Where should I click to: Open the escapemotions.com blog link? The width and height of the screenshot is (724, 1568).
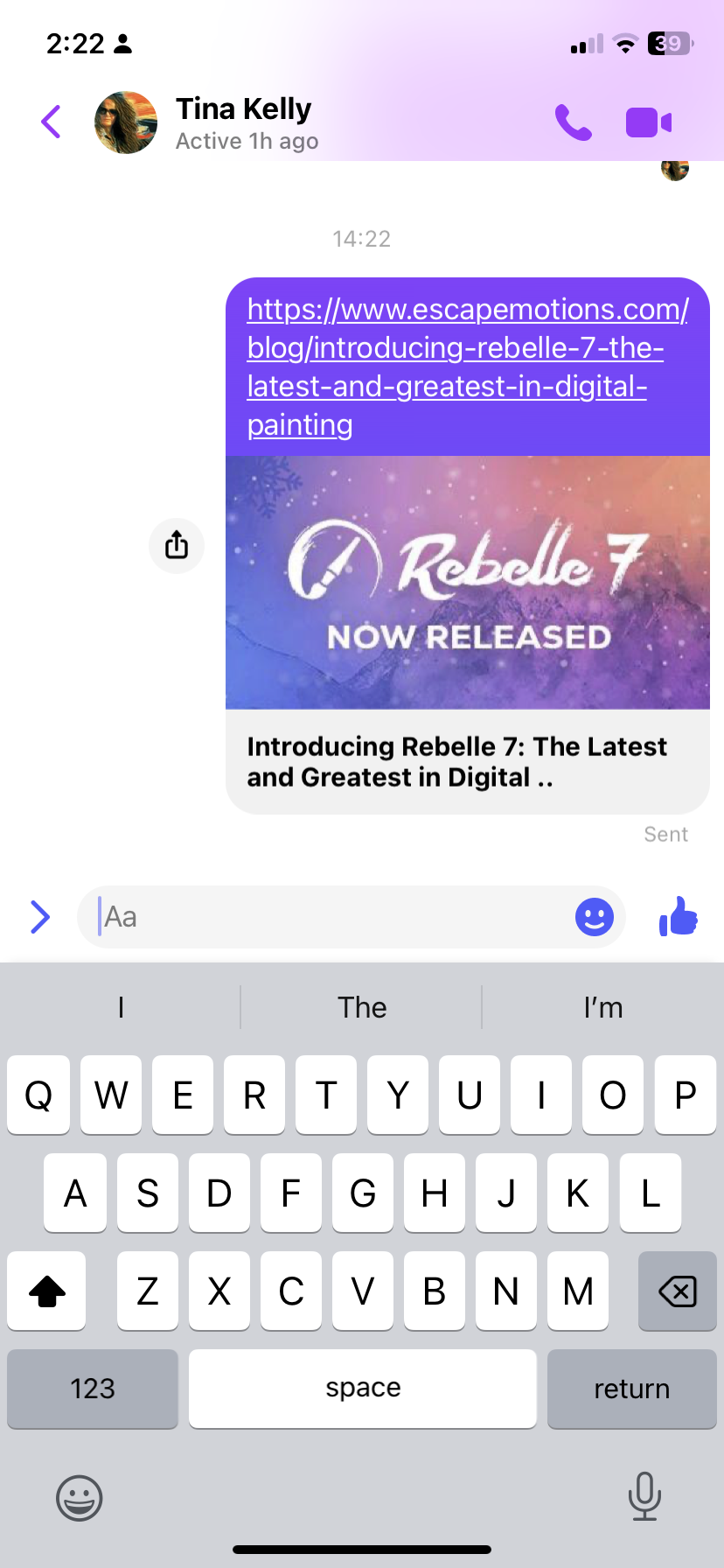click(467, 367)
